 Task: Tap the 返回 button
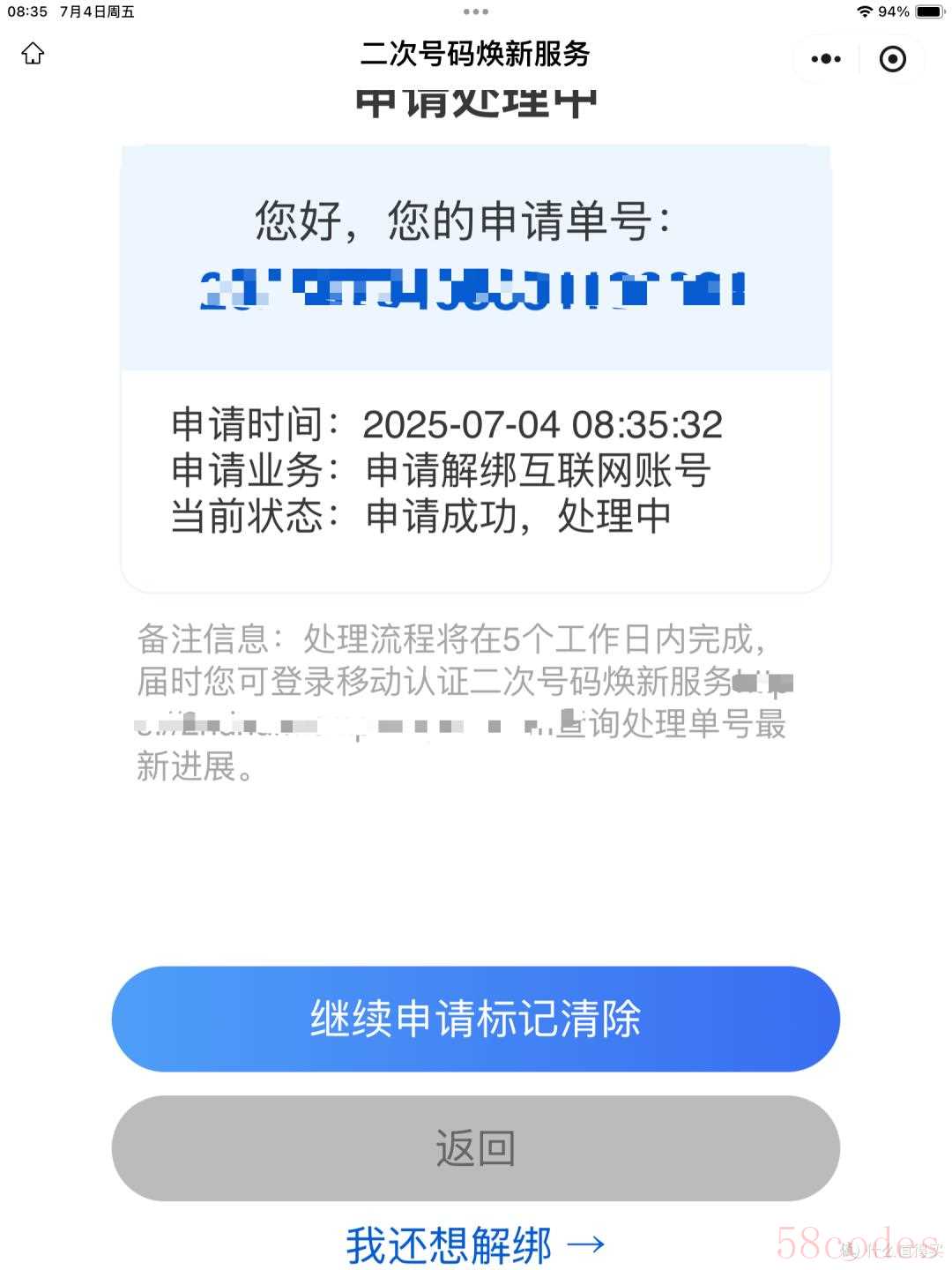coord(476,1148)
